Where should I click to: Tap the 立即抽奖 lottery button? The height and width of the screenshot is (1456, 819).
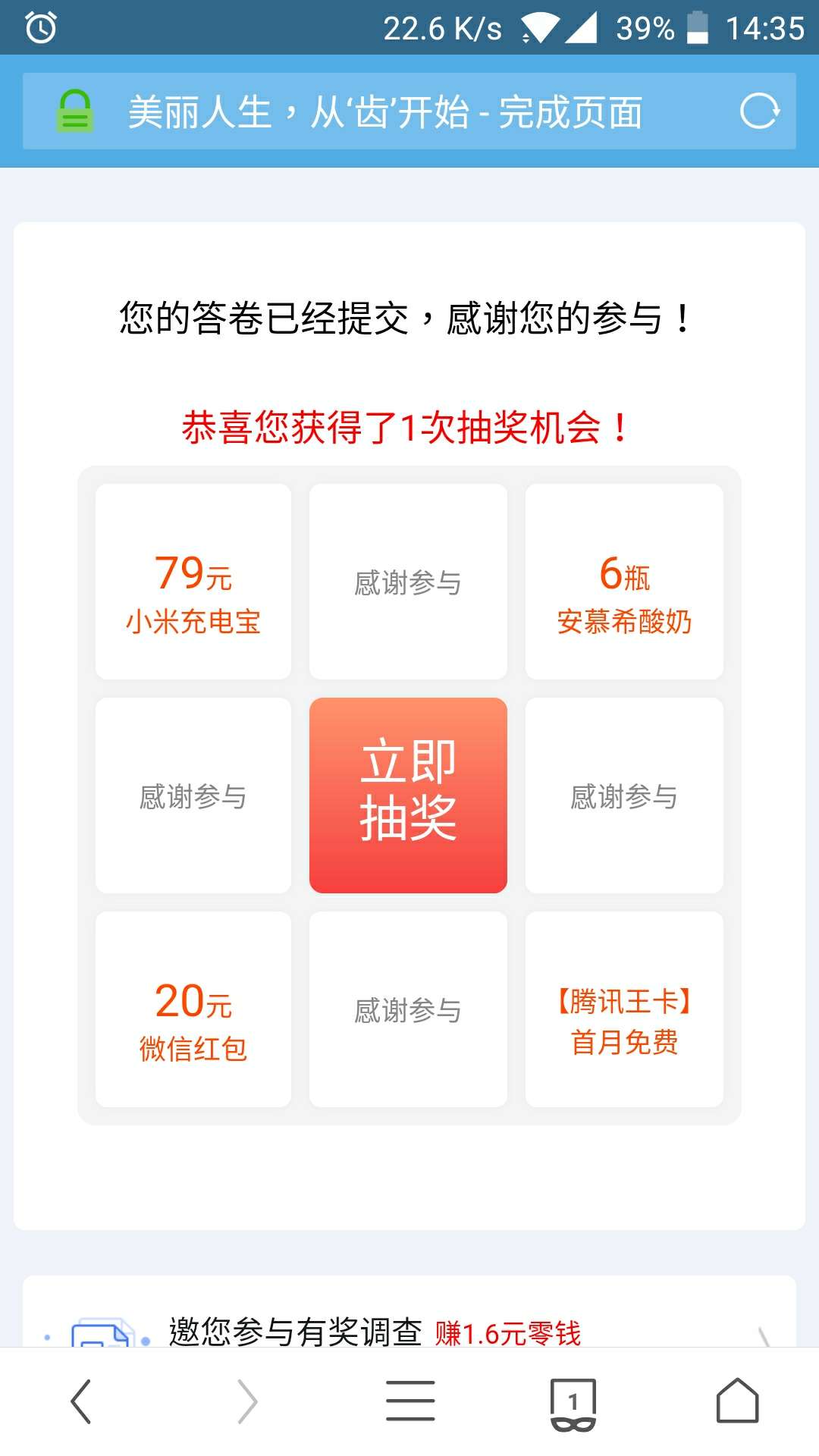[x=408, y=795]
